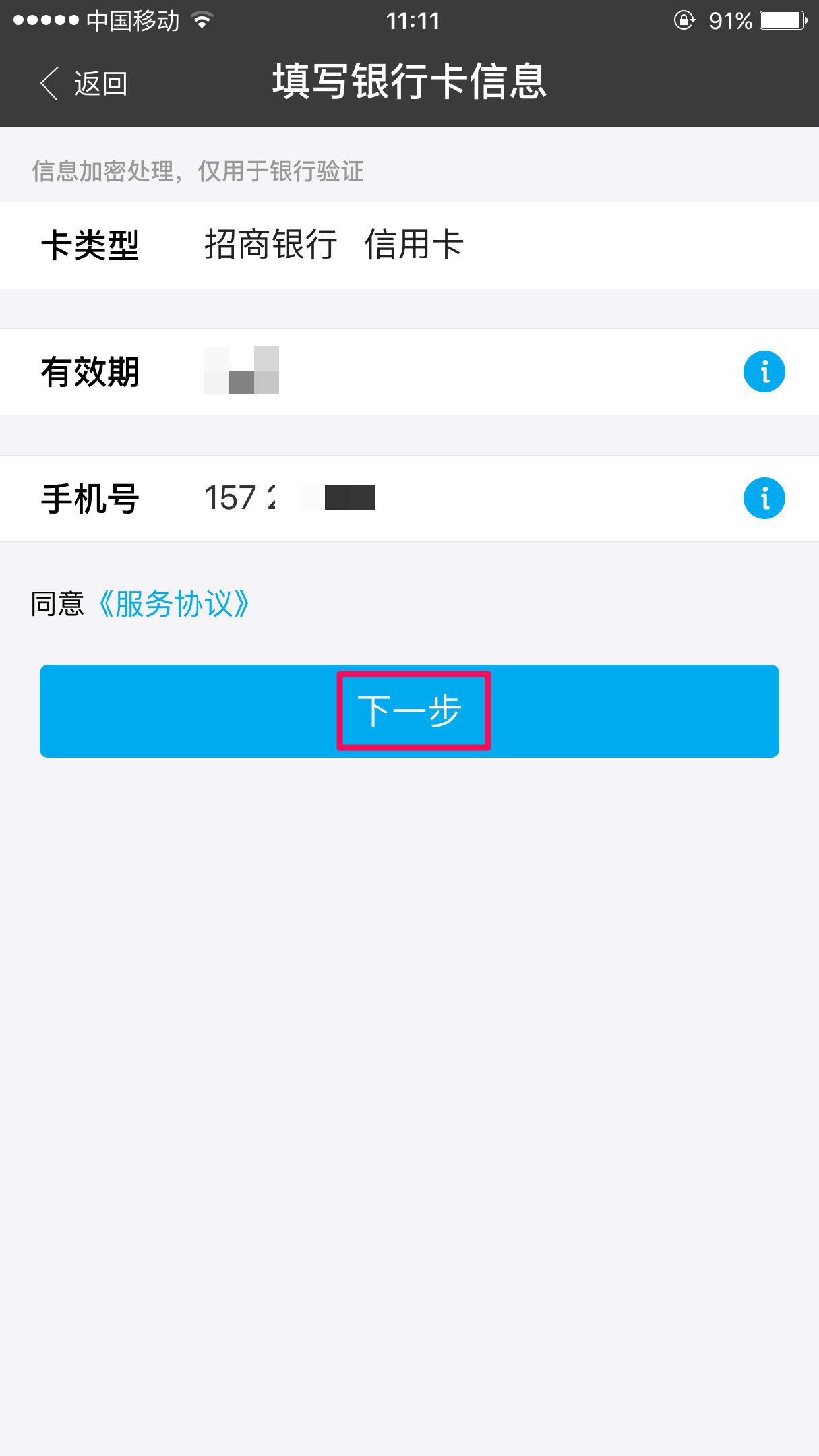Open the 《服务协议》 service agreement link
This screenshot has width=819, height=1456.
pos(174,604)
